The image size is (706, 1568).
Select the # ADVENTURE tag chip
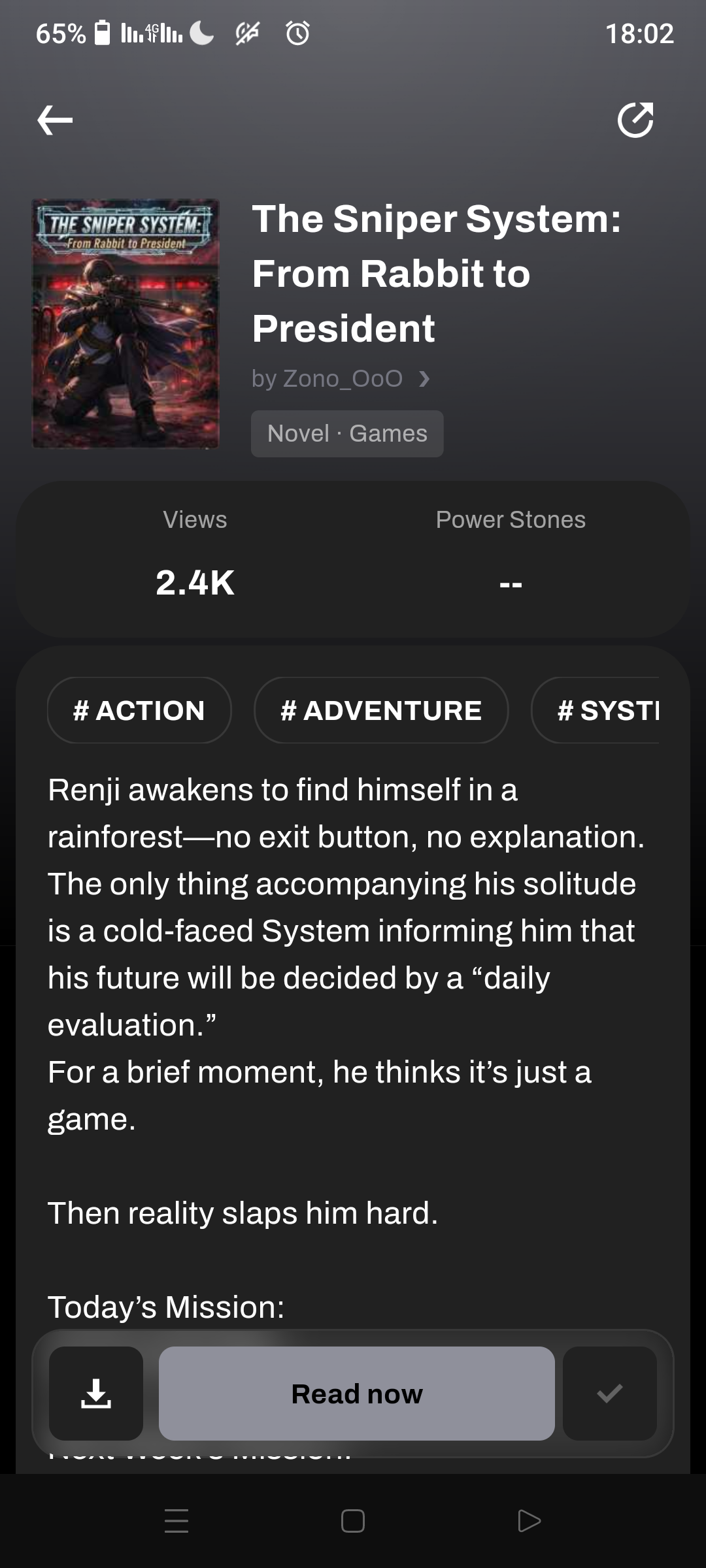(x=381, y=710)
